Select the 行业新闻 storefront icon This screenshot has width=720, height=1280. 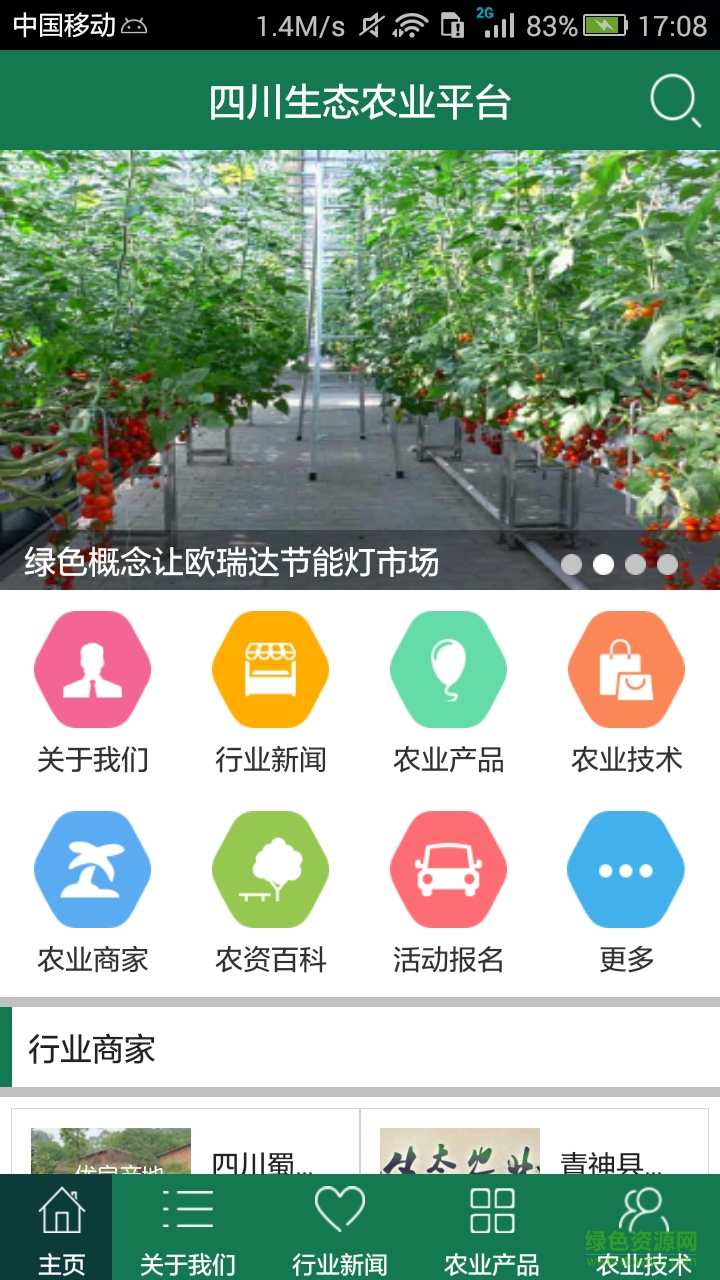[270, 668]
